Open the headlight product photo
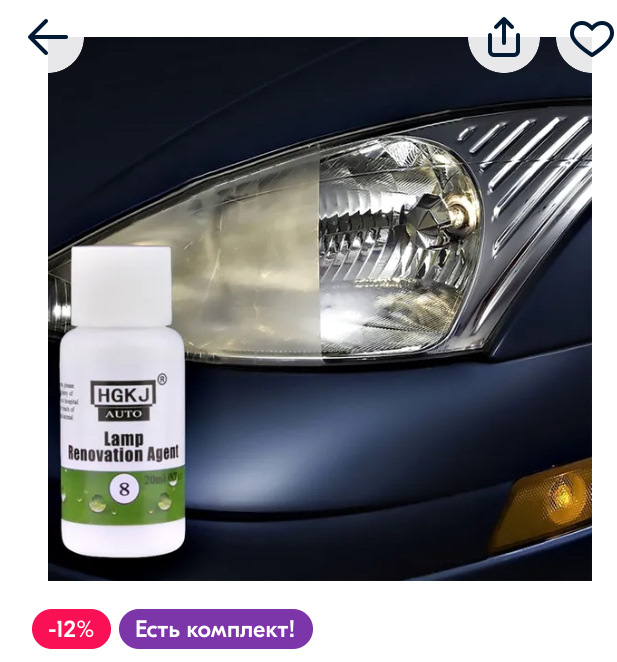The width and height of the screenshot is (617, 662). (320, 310)
